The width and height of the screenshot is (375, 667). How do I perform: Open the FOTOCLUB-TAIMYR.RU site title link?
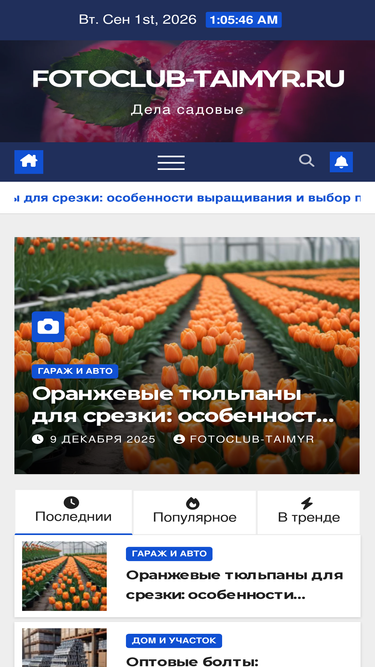click(188, 79)
